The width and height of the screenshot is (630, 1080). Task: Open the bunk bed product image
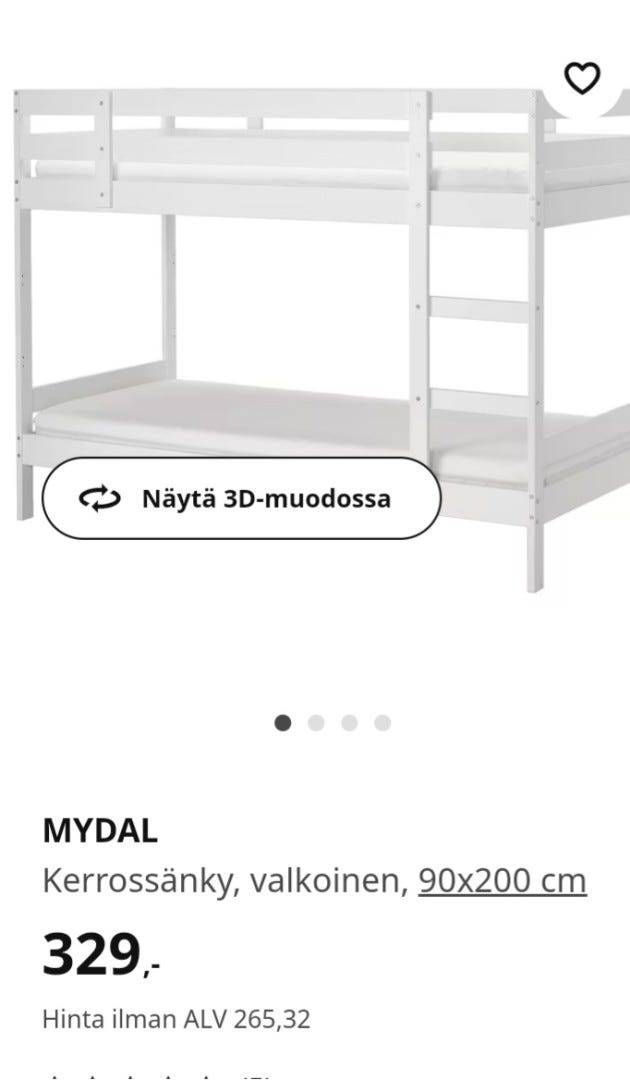[x=300, y=300]
